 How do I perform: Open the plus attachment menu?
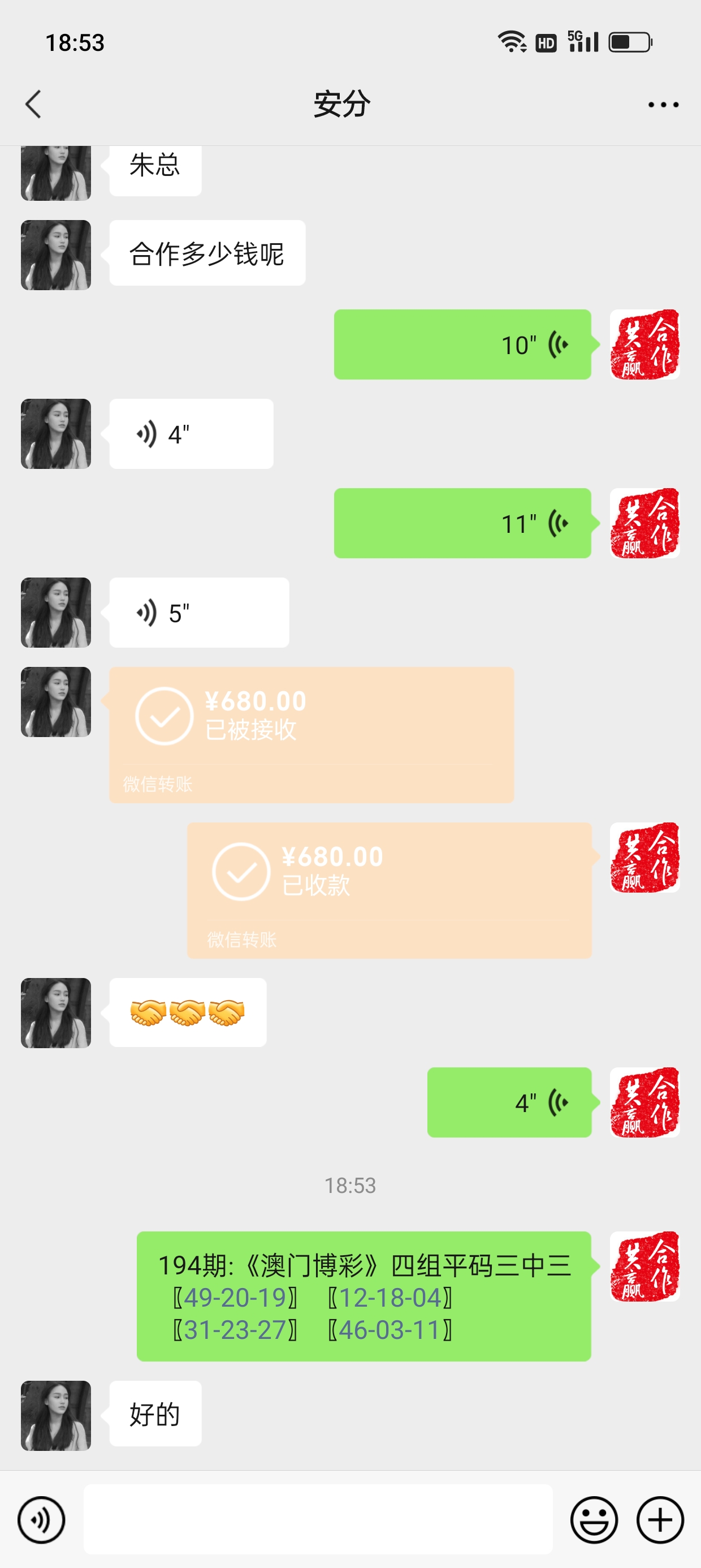660,1520
